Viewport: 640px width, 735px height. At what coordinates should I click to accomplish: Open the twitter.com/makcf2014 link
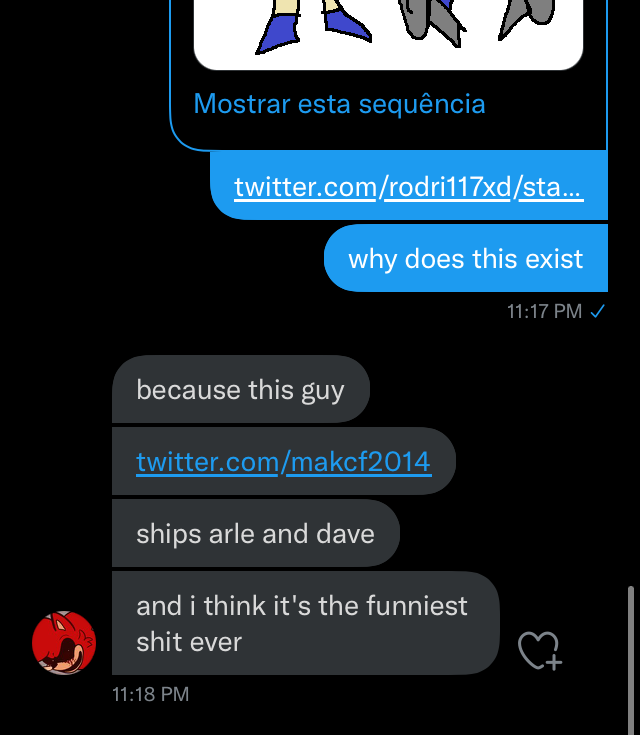point(283,461)
